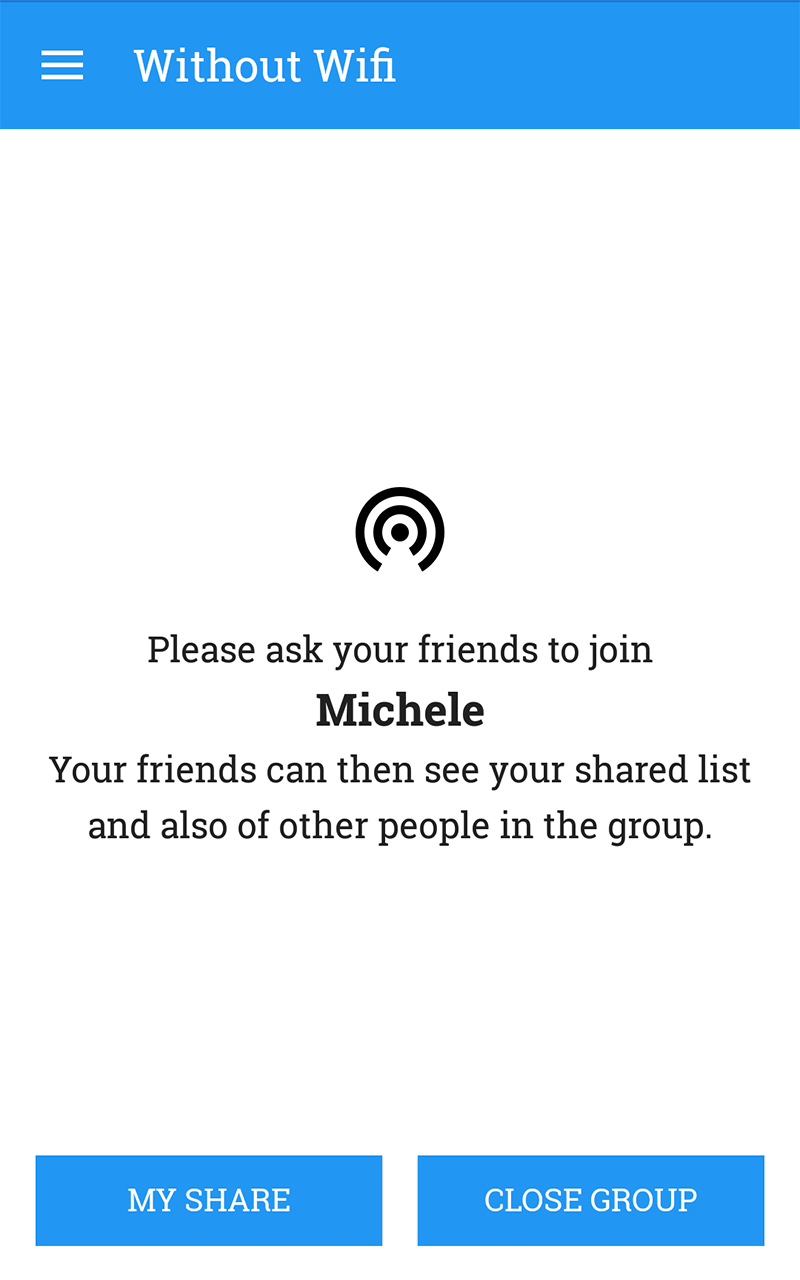End the session via CLOSE GROUP

click(590, 1199)
